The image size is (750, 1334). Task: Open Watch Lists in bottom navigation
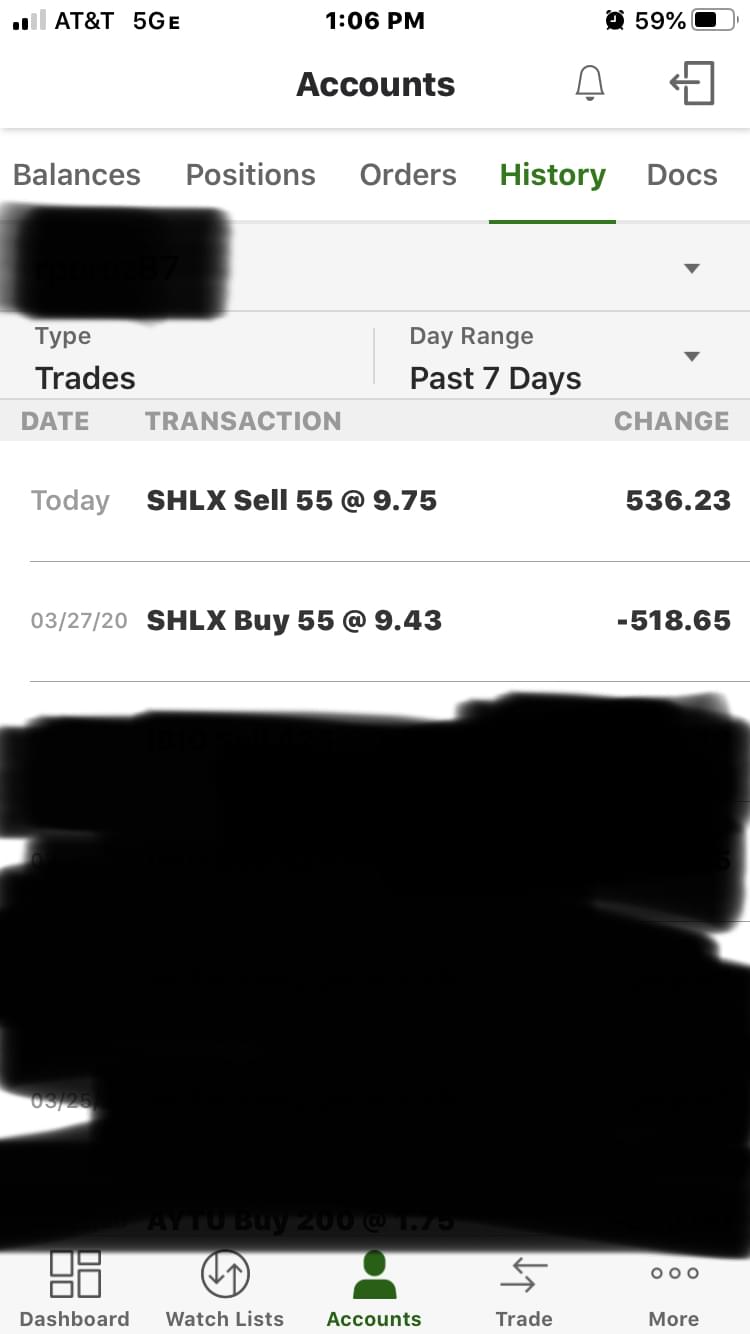pyautogui.click(x=225, y=1288)
